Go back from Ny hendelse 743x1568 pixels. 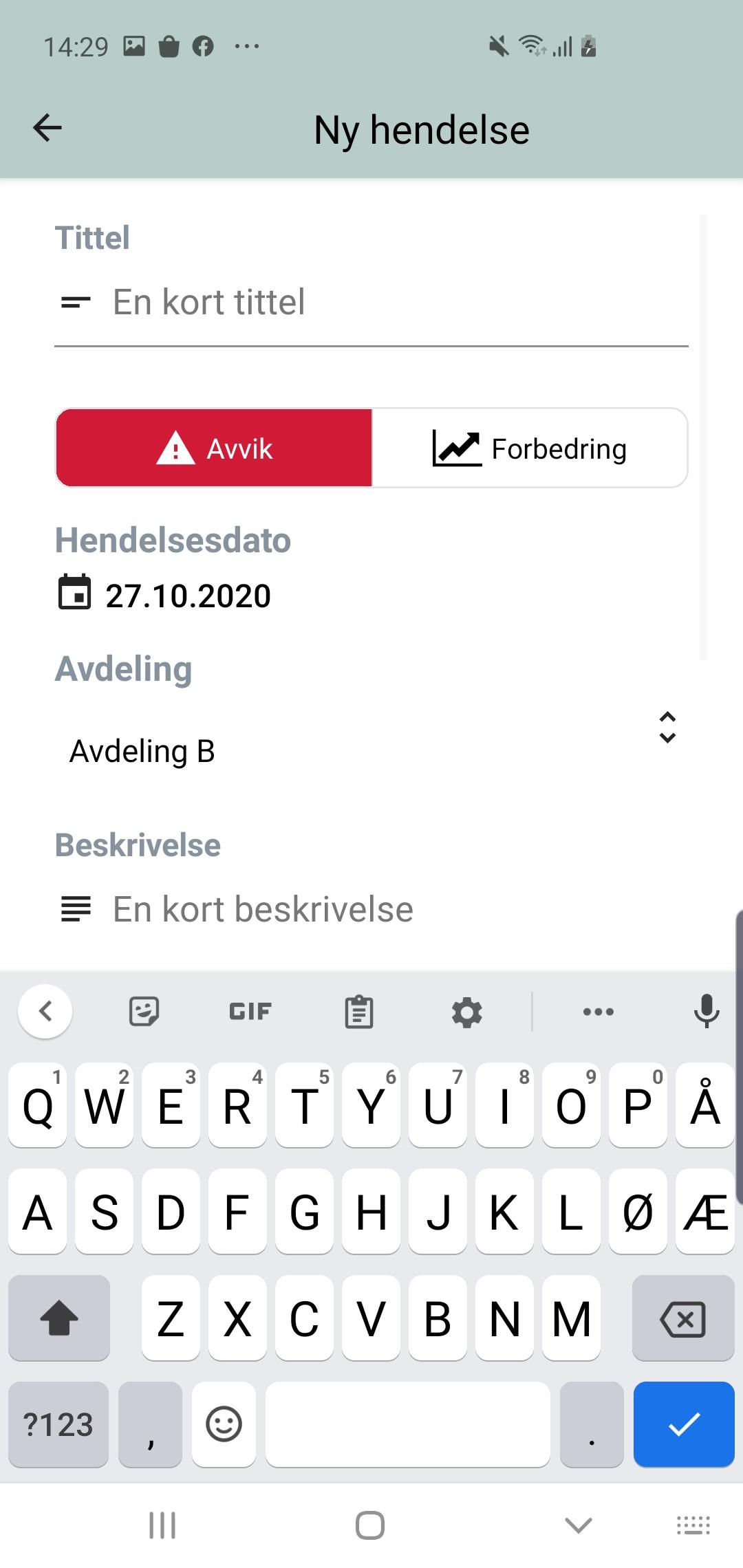(47, 128)
